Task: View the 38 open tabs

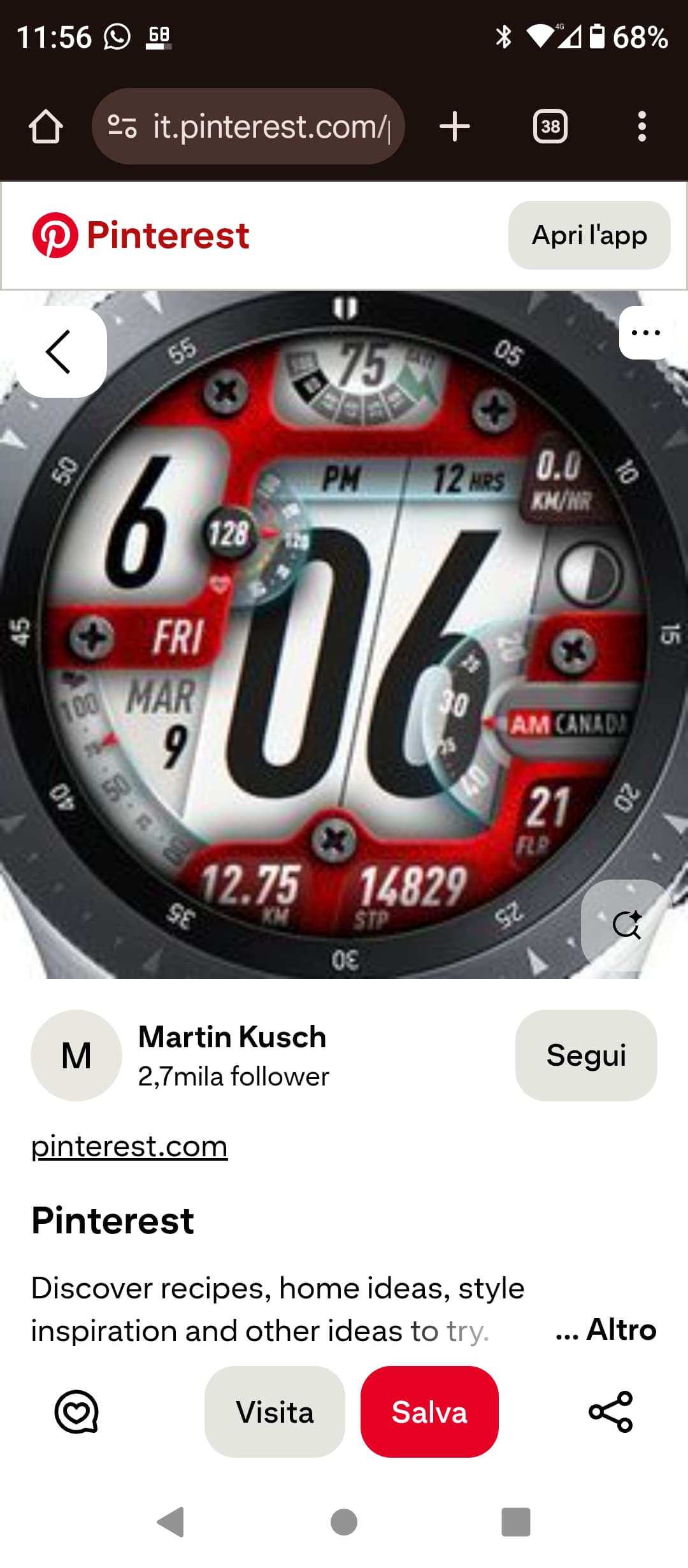Action: [550, 126]
